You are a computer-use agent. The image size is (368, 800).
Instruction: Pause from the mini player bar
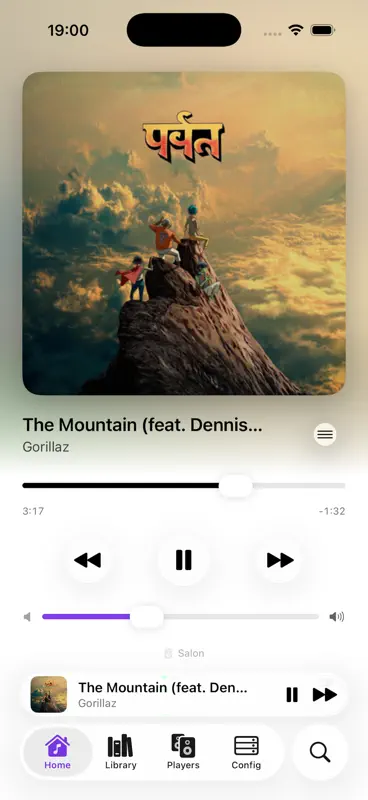(292, 694)
